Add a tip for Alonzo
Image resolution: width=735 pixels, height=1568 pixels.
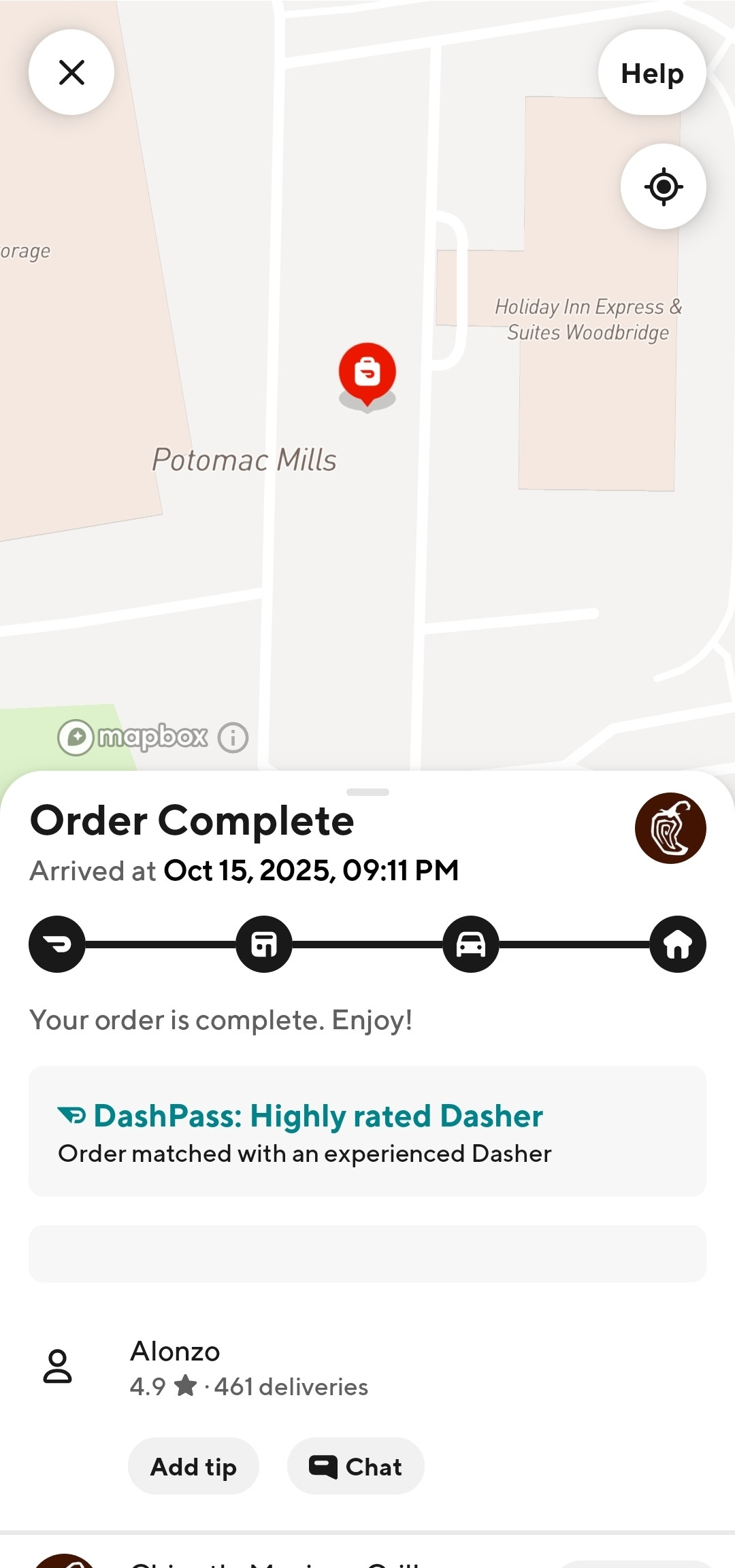click(x=193, y=1467)
